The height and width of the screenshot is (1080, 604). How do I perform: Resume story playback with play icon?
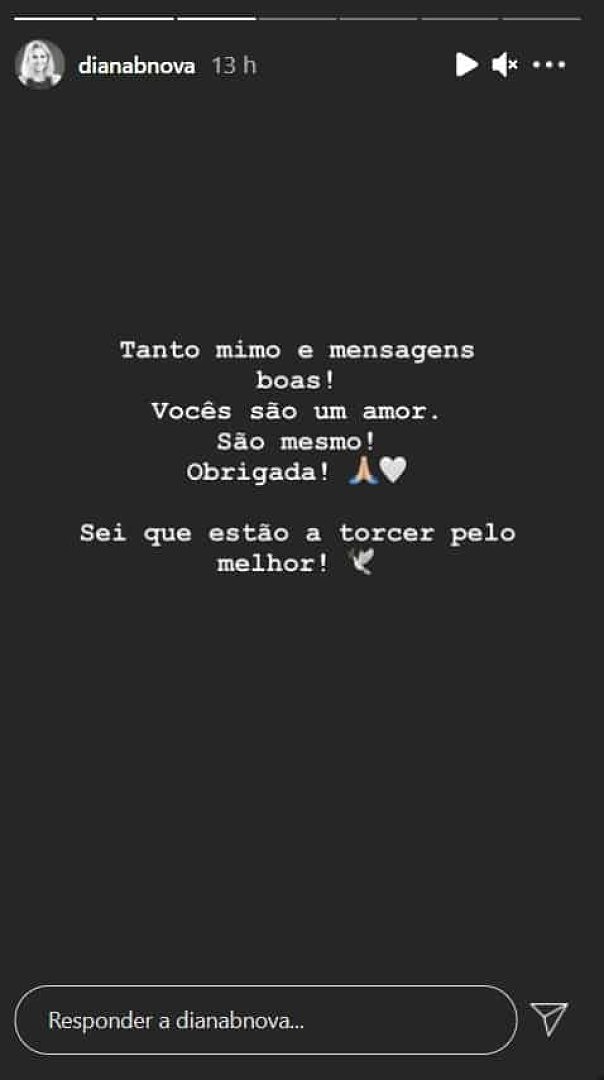[x=466, y=65]
